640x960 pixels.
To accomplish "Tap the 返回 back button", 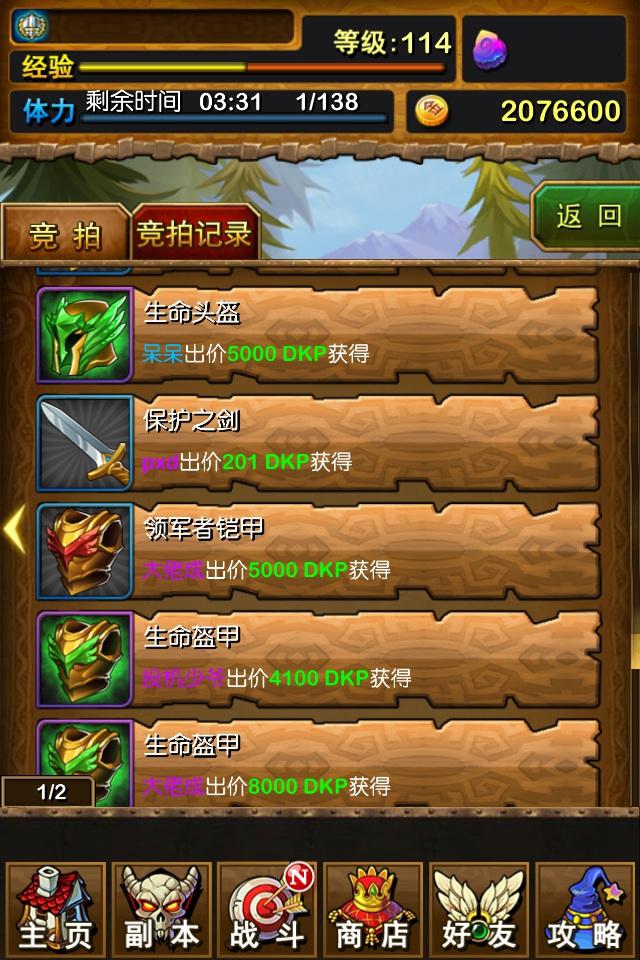I will click(x=588, y=217).
